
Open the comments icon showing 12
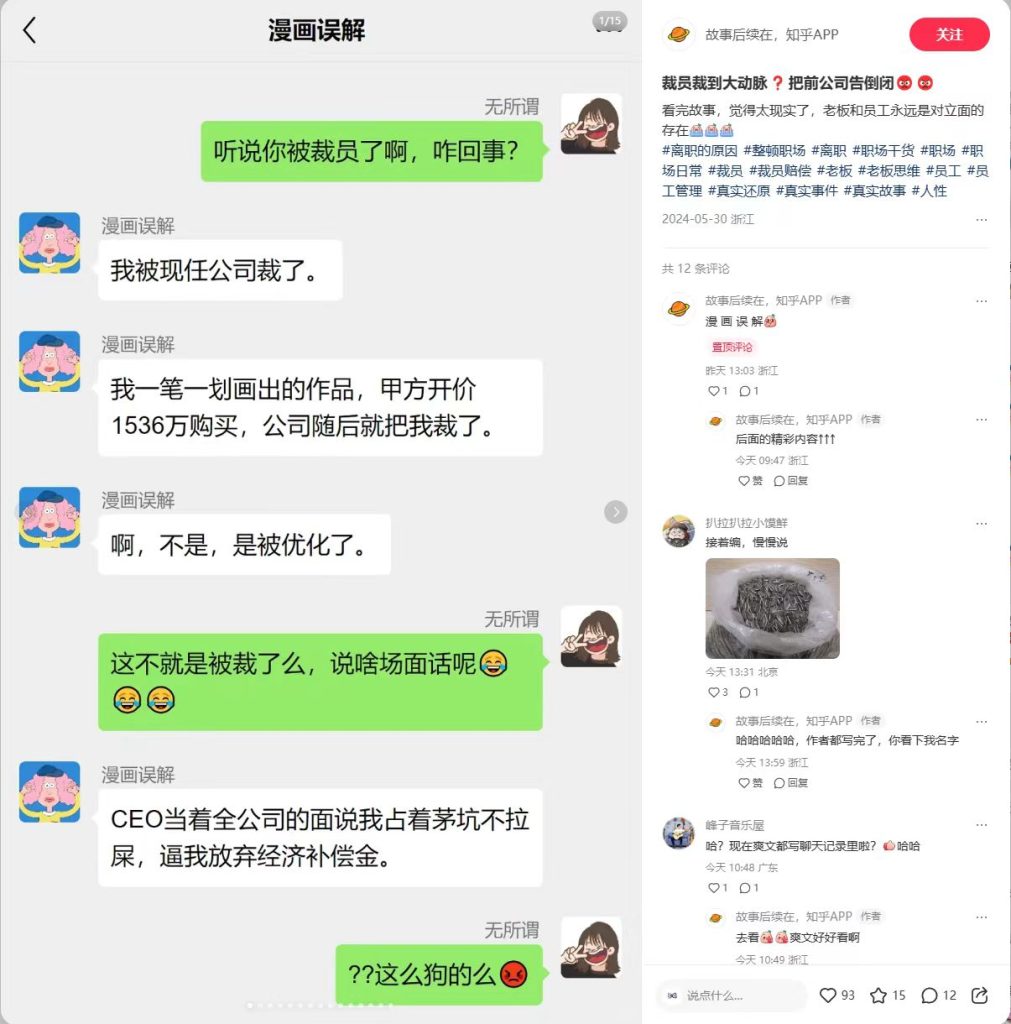[929, 996]
